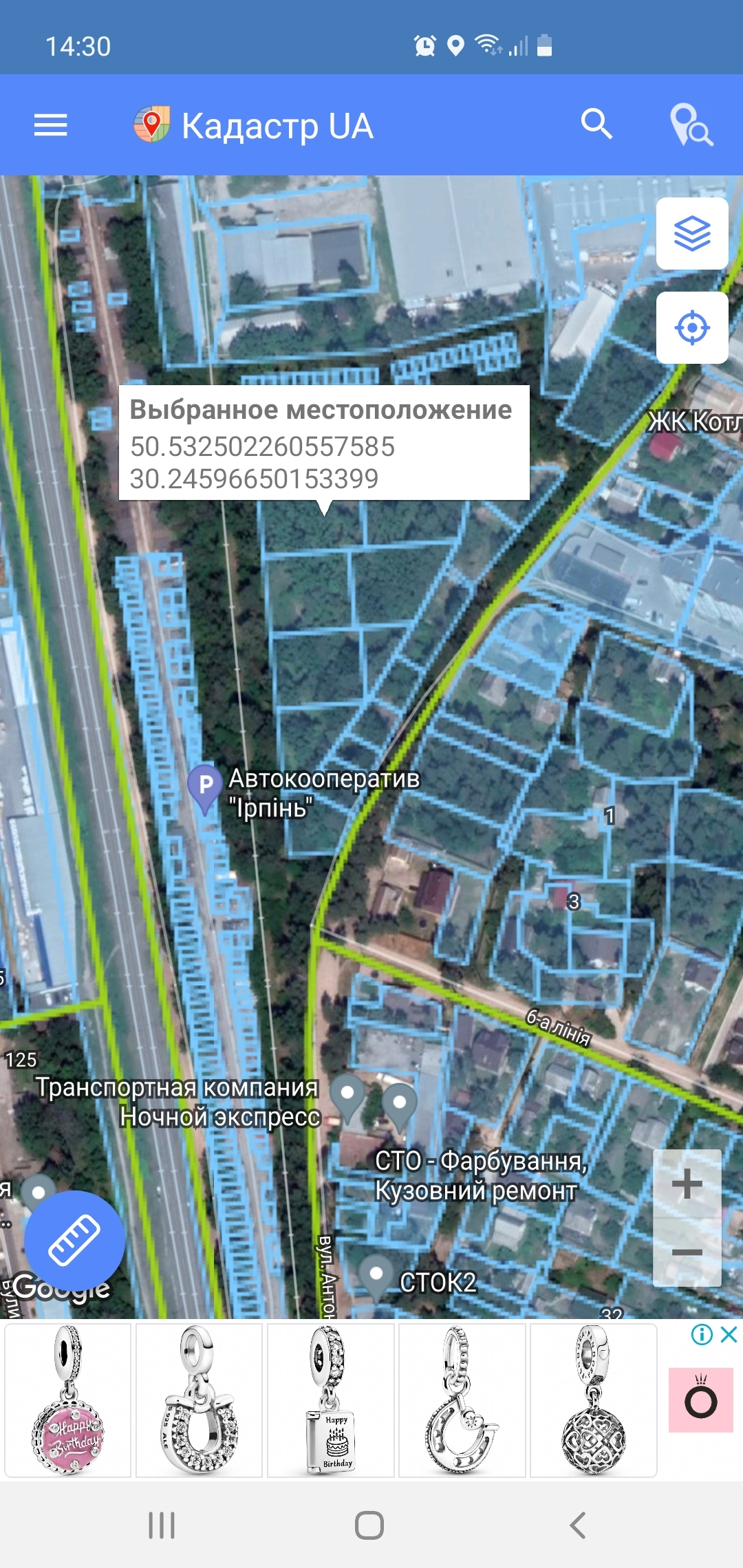
Task: Zoom in with the plus button
Action: (687, 1184)
